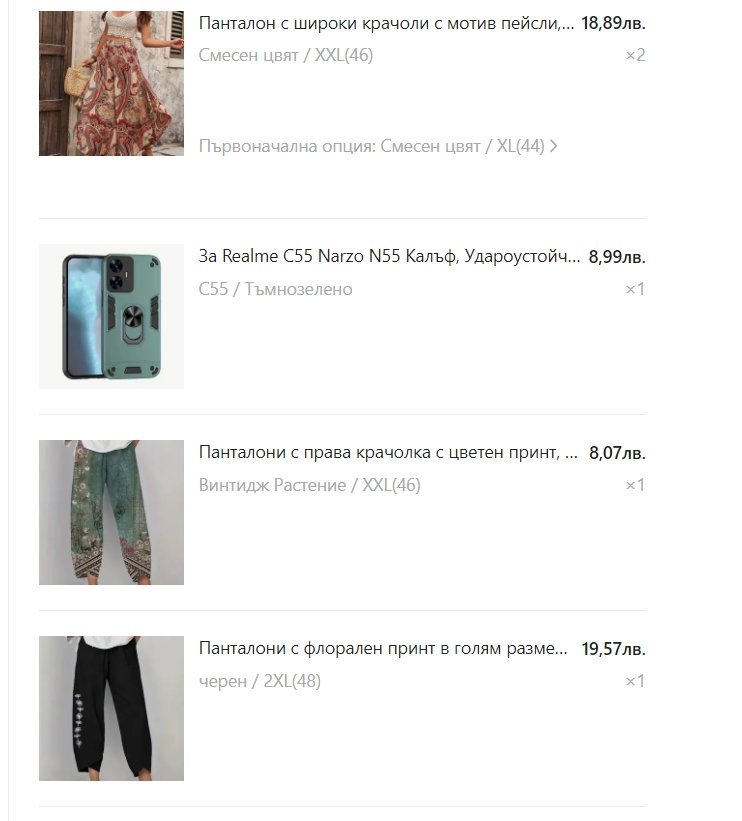Open the paisley-motif wide-leg trousers title
This screenshot has width=742, height=821.
click(386, 24)
